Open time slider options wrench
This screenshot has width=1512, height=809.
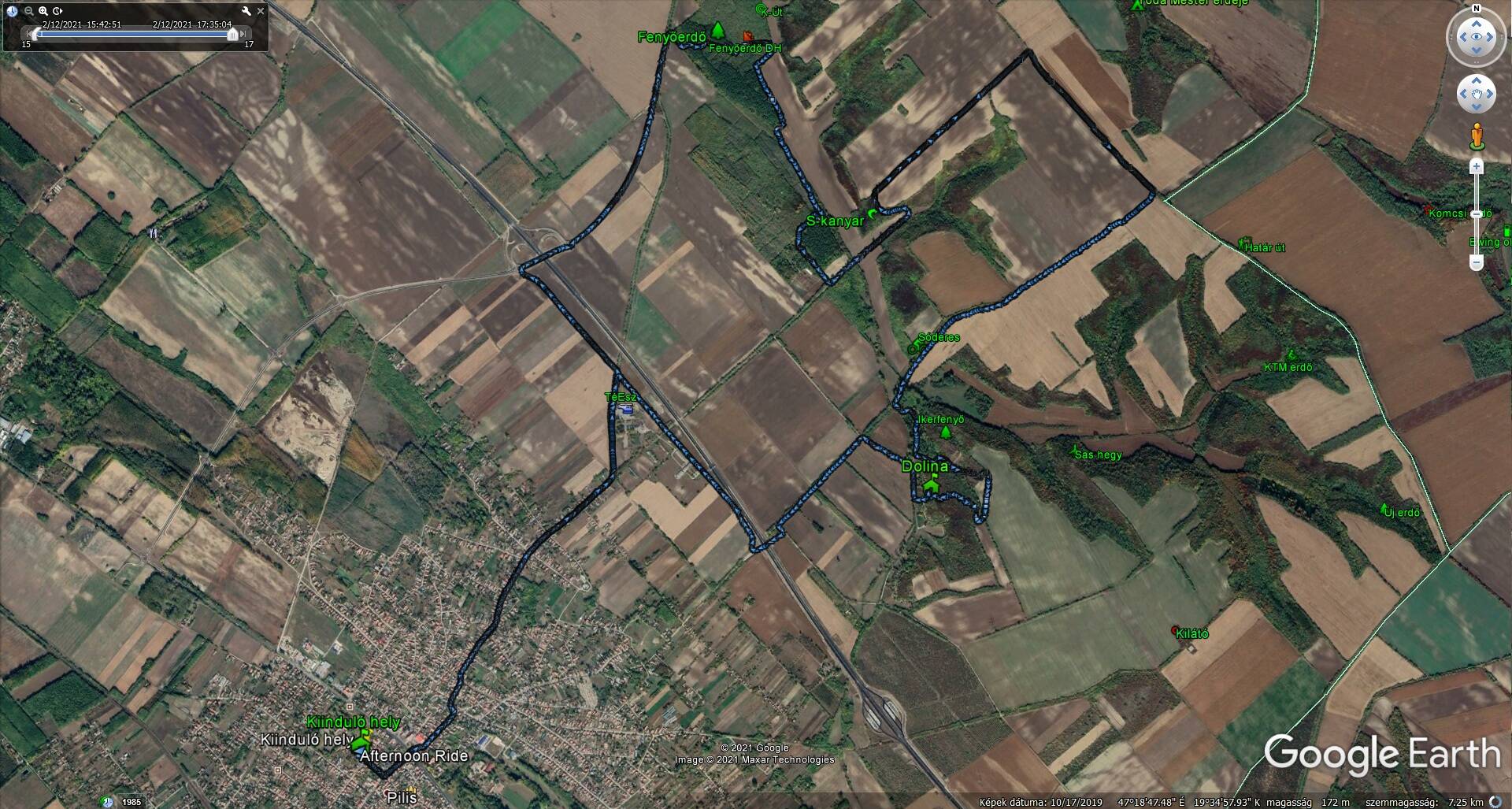(246, 11)
